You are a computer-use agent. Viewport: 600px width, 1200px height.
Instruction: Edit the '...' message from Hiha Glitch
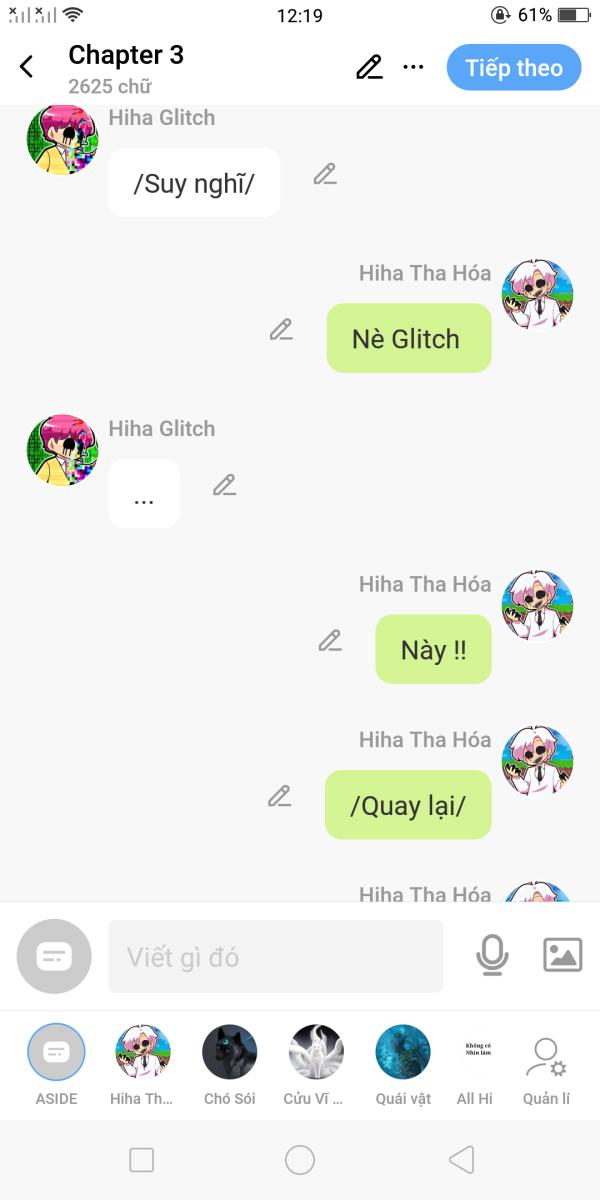[x=224, y=485]
